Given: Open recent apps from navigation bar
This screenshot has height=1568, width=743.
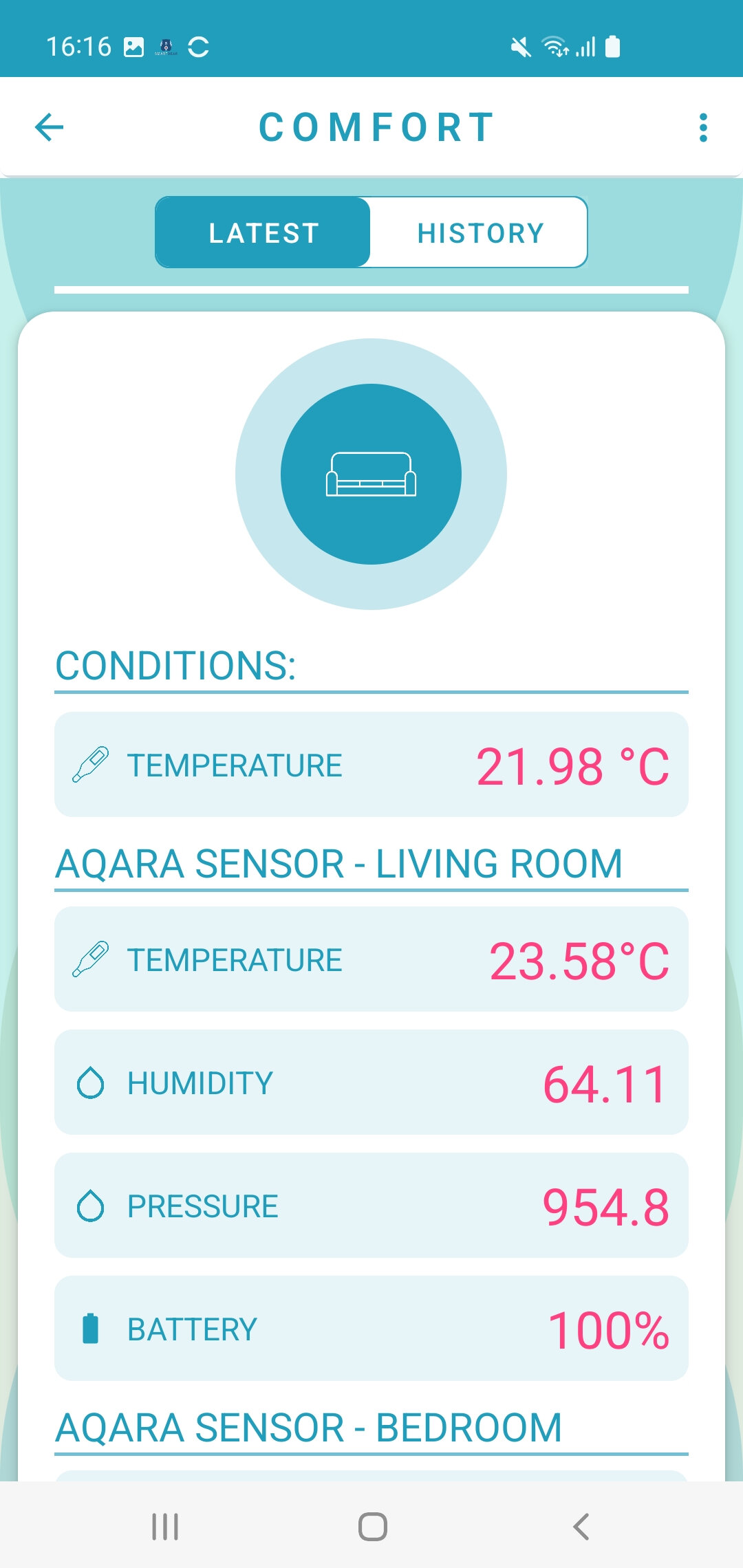Looking at the screenshot, I should (165, 1527).
